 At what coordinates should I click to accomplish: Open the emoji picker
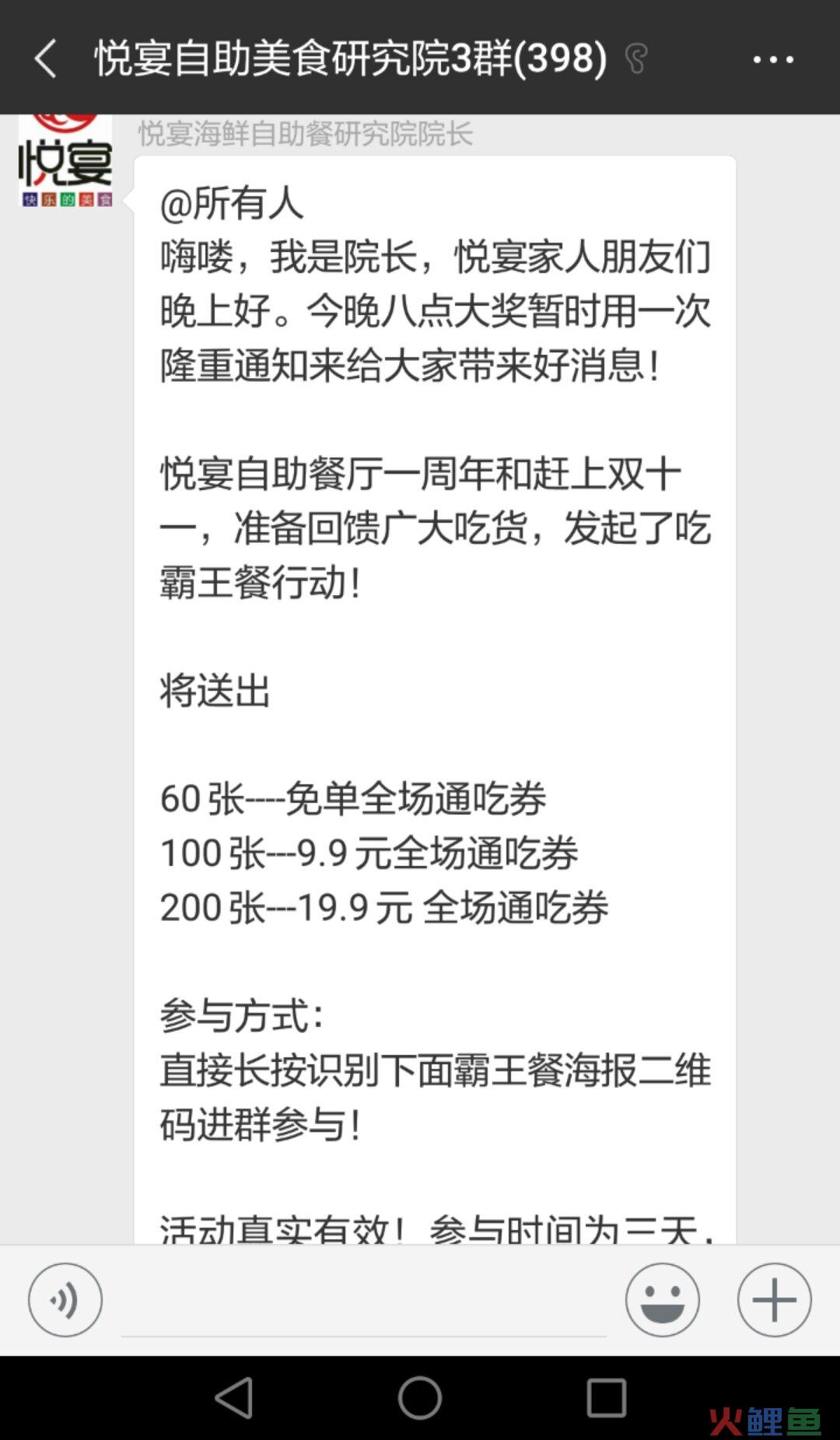coord(662,1300)
